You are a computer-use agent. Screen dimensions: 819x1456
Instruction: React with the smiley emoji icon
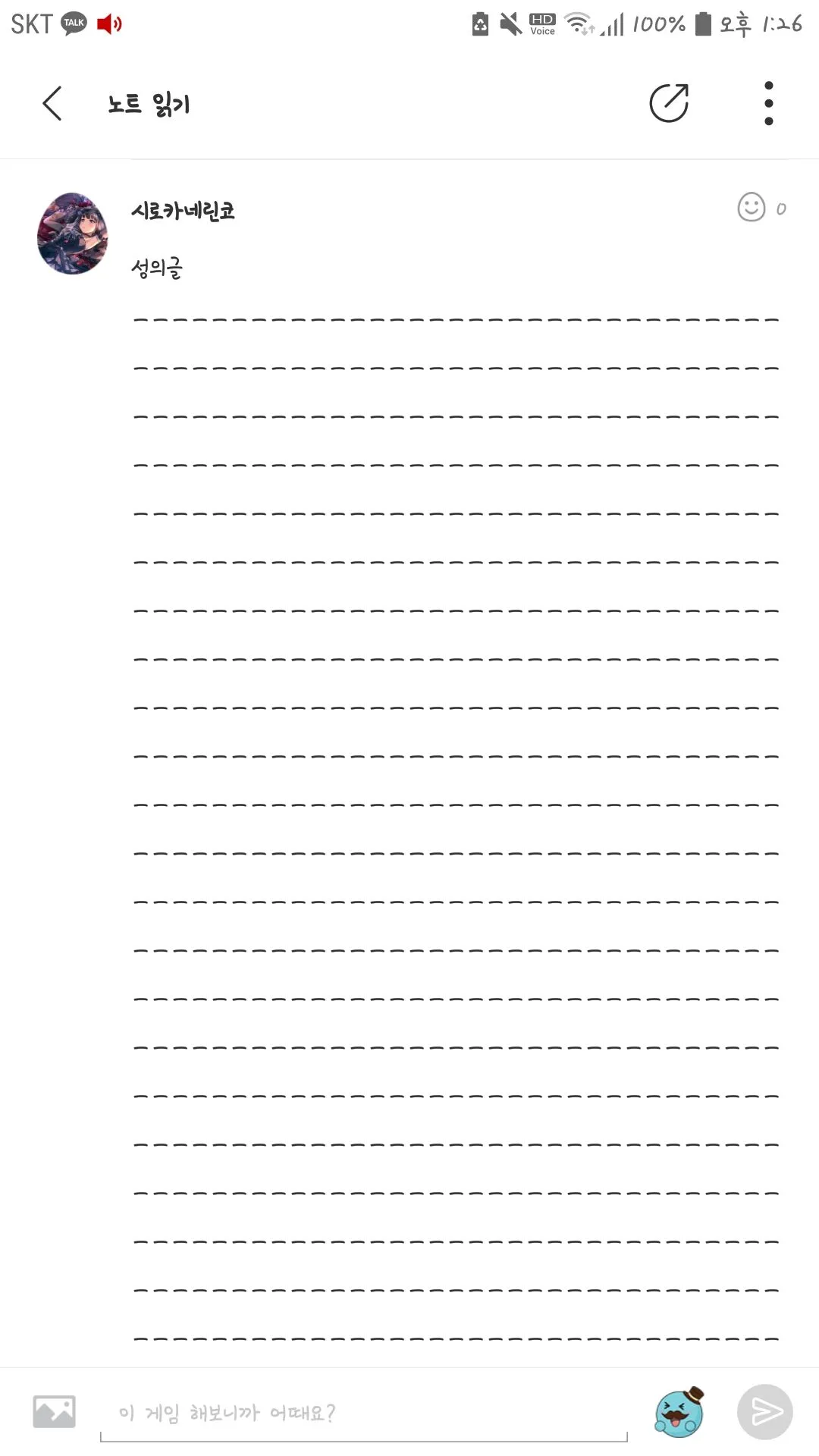[751, 207]
